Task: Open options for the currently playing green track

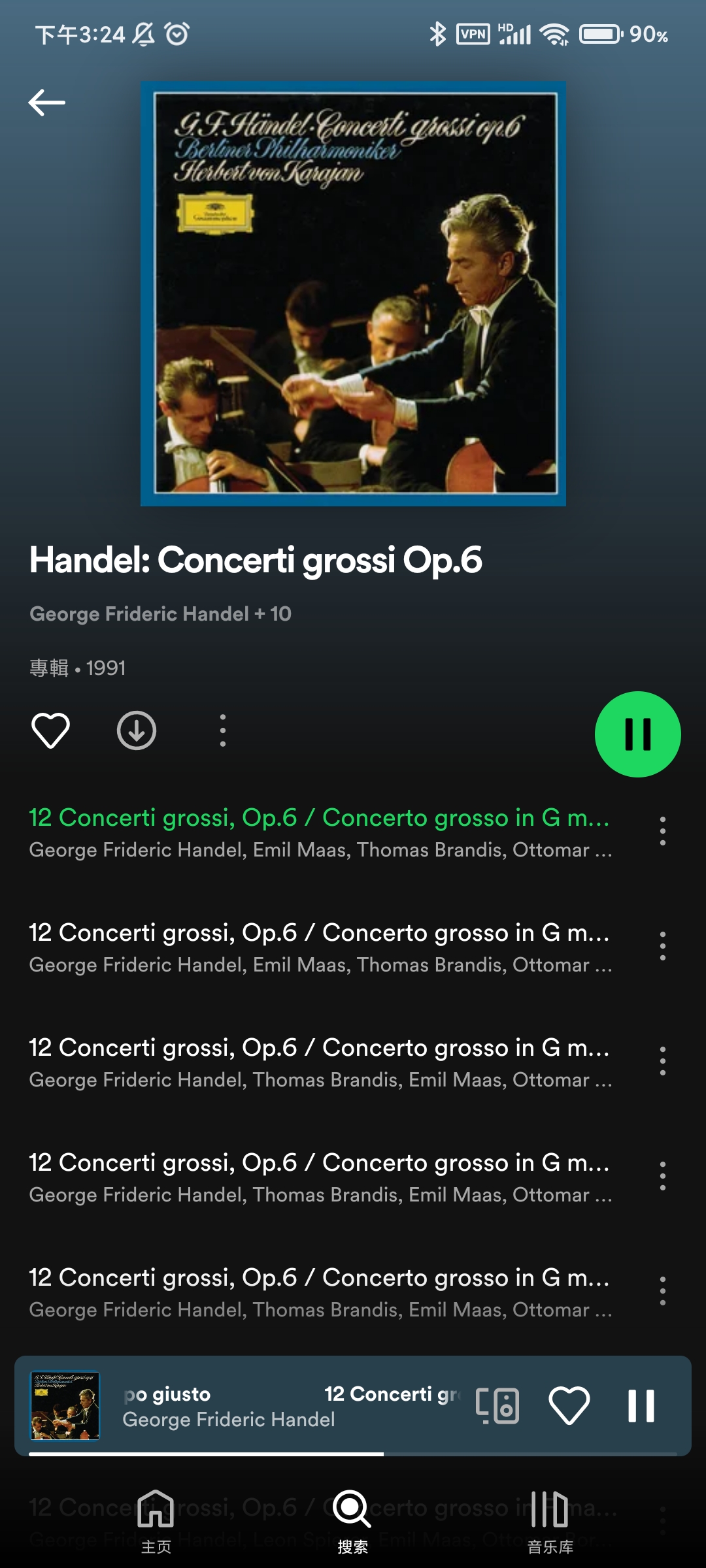Action: (662, 832)
